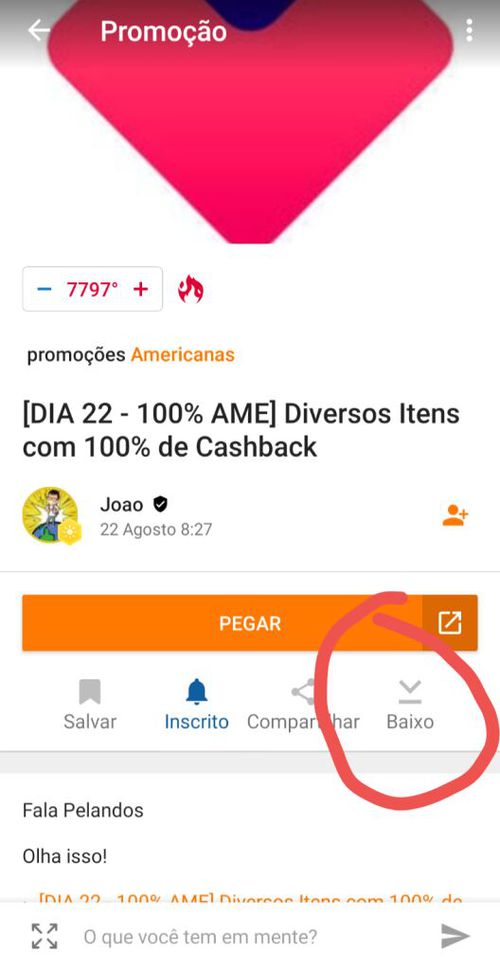
Task: Toggle the Inscrito subscription bell
Action: click(x=196, y=705)
